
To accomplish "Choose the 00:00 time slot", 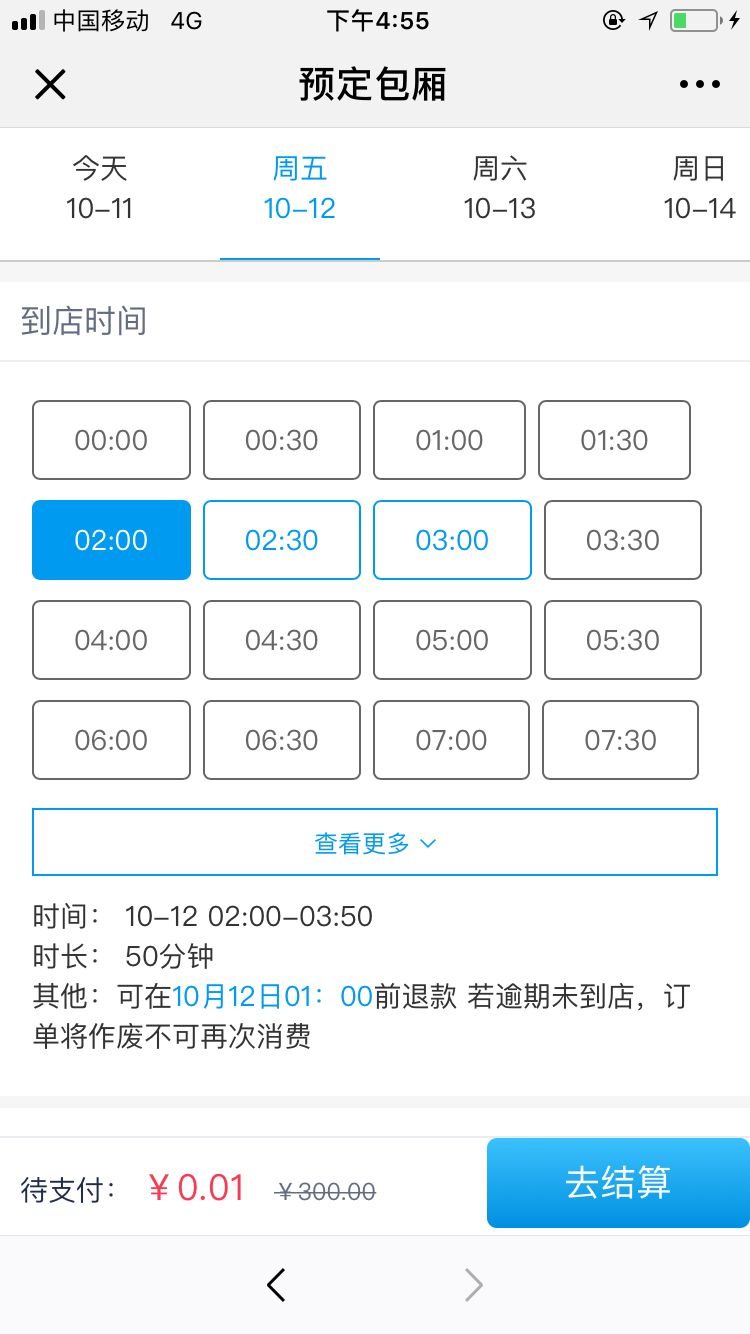I will pyautogui.click(x=111, y=440).
